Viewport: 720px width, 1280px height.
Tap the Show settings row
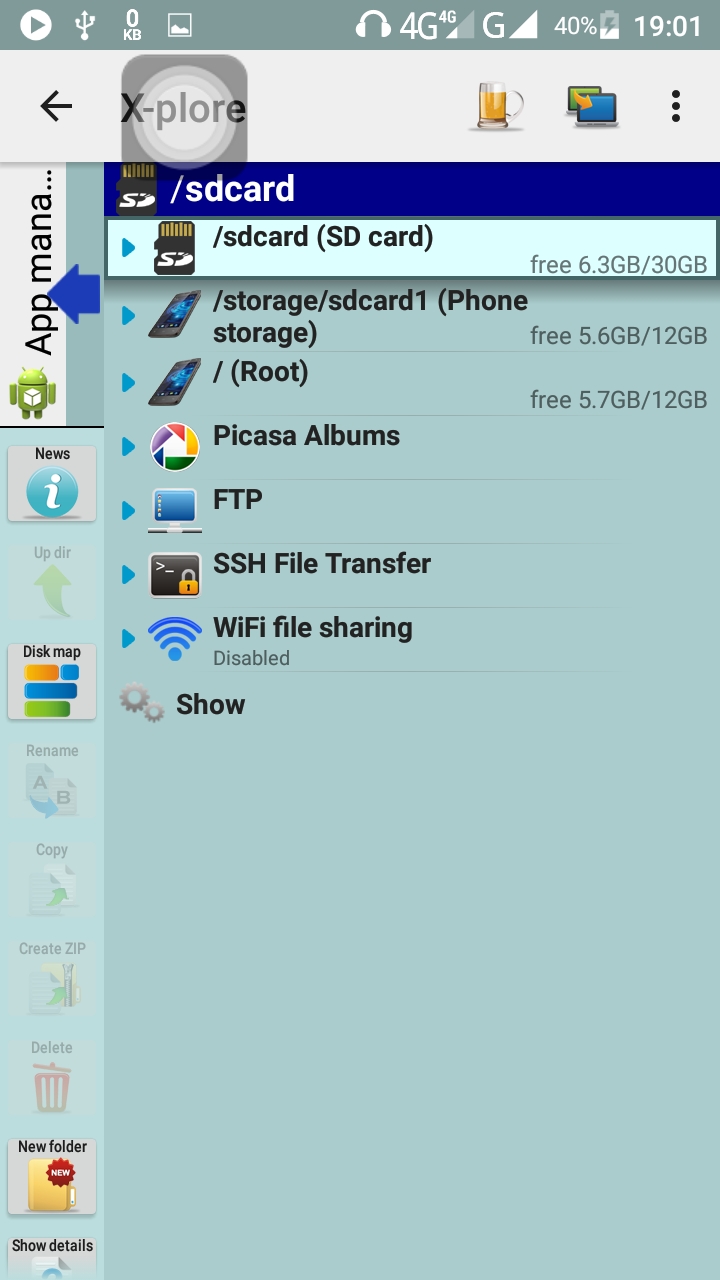pos(210,704)
